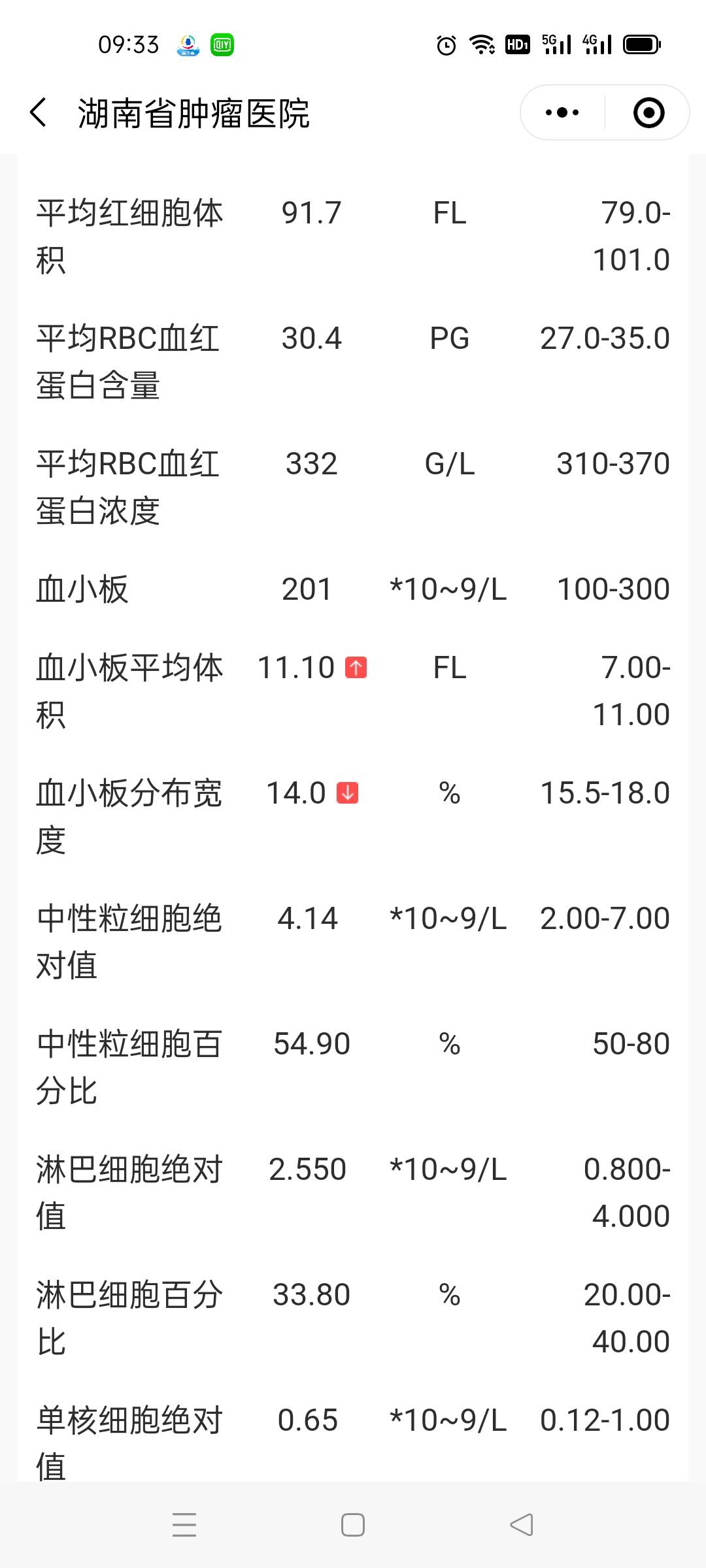The height and width of the screenshot is (1568, 706).
Task: Open the recent apps menu button at bottom
Action: [185, 1524]
